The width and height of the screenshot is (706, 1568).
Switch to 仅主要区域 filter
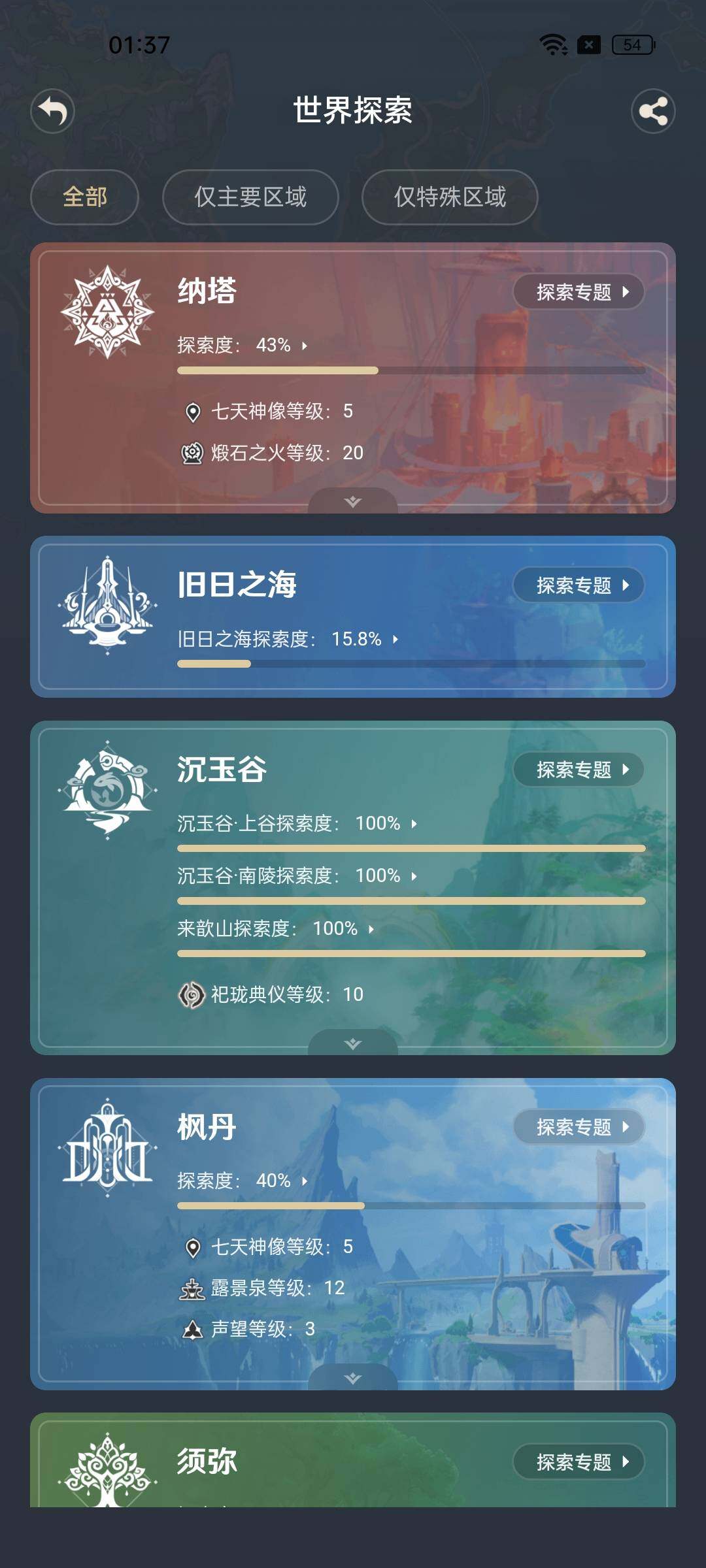[250, 197]
